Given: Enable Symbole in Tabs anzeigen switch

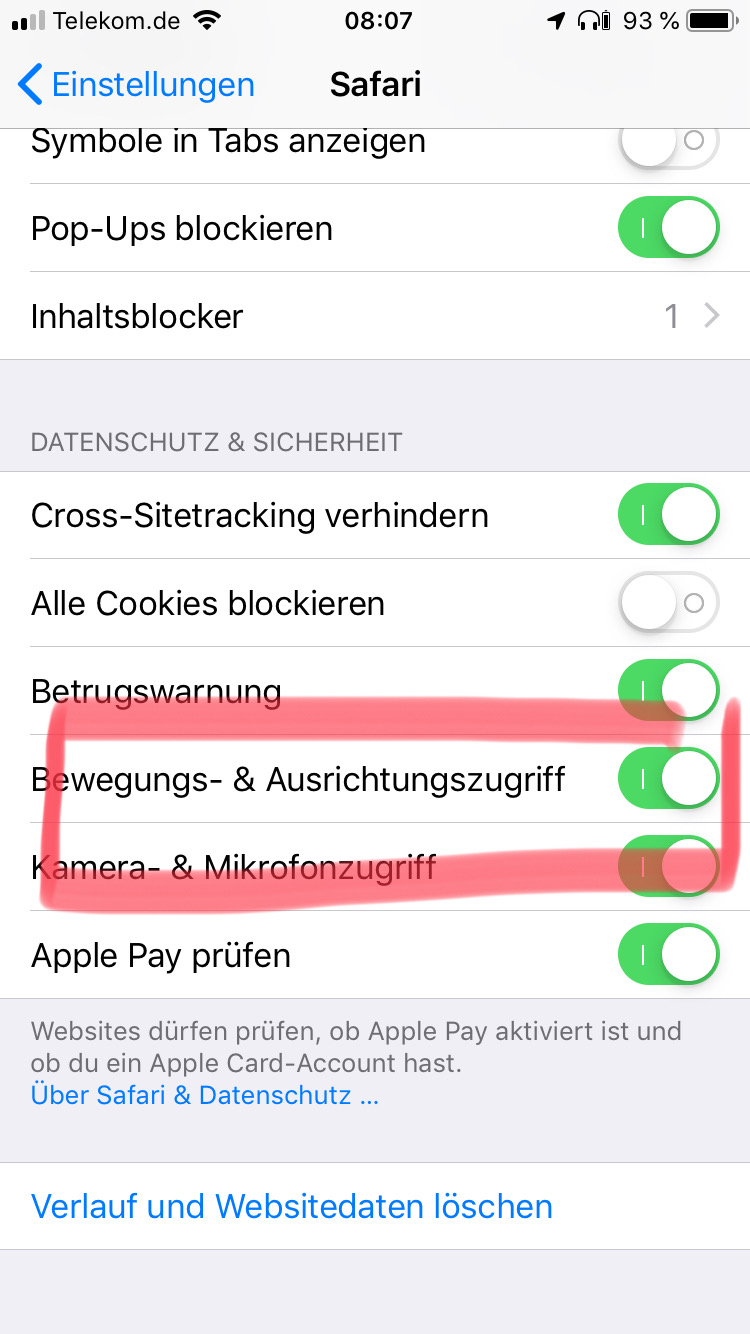Looking at the screenshot, I should pyautogui.click(x=668, y=143).
